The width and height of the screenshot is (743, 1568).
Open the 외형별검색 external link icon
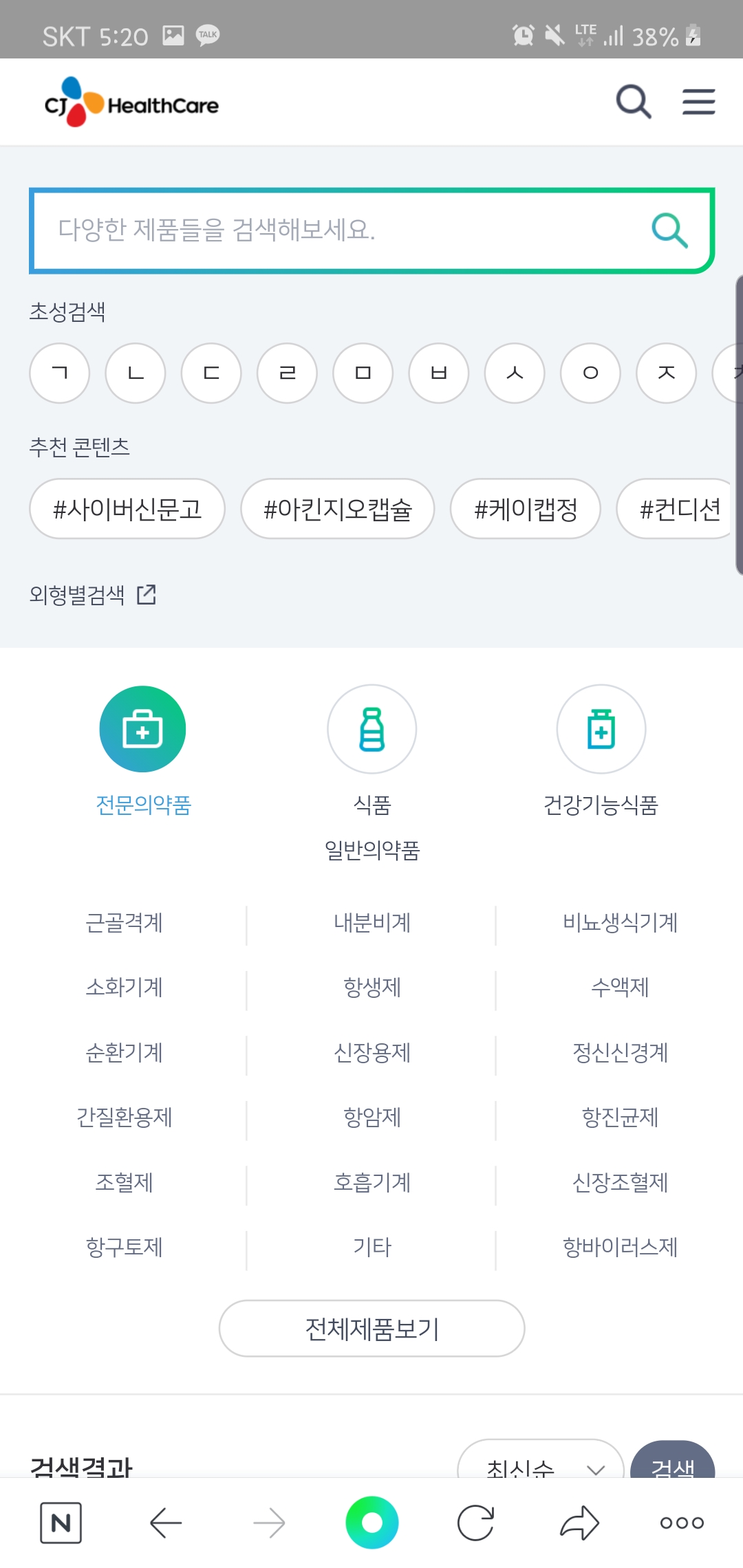(x=148, y=594)
